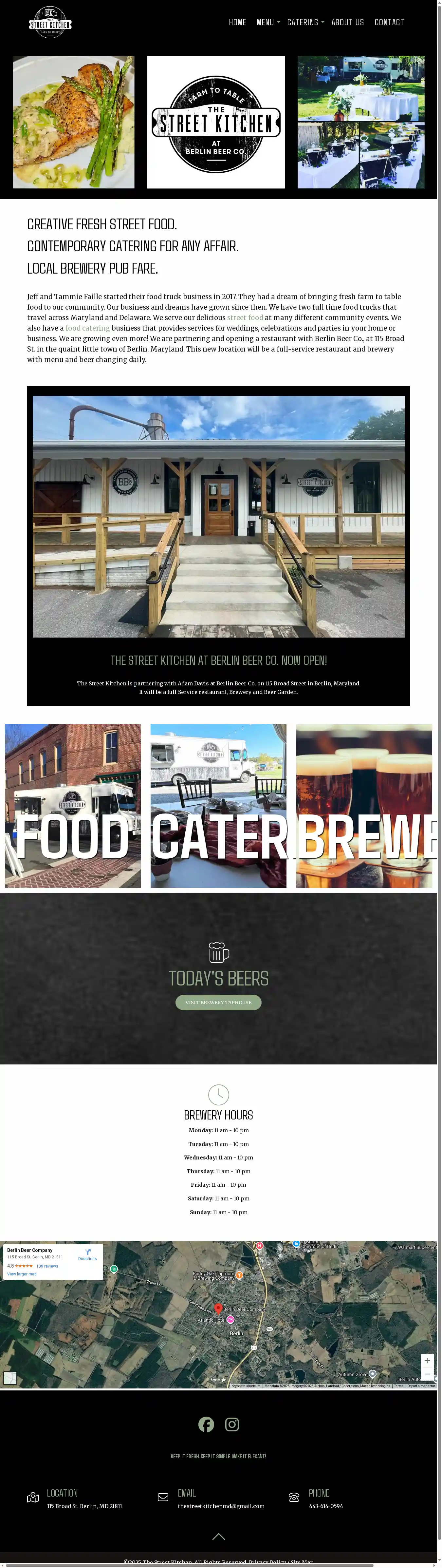
Task: Email thestreetkitchenmd@gmail.com
Action: point(221,1506)
